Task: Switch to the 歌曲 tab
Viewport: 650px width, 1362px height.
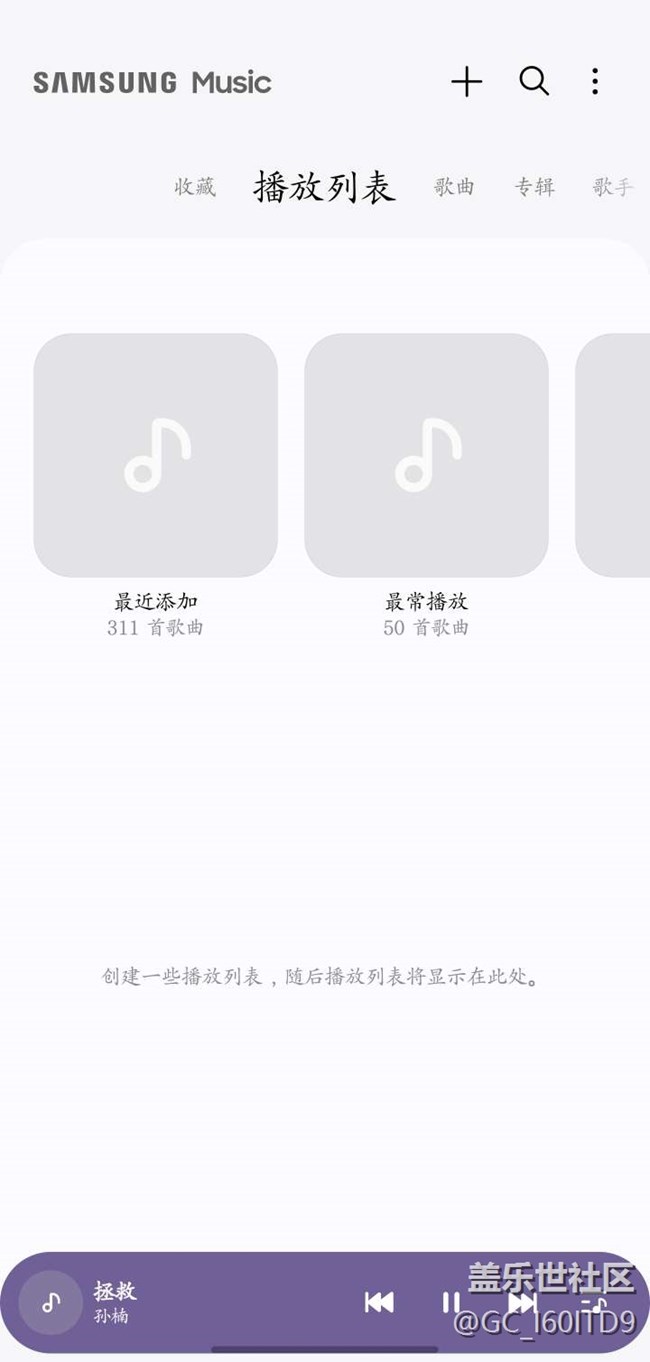Action: (x=454, y=187)
